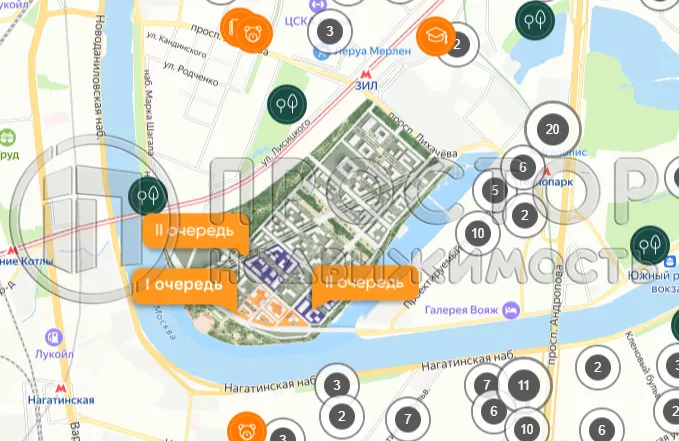Open the Лукойл place marker
679x441 pixels.
click(x=49, y=339)
